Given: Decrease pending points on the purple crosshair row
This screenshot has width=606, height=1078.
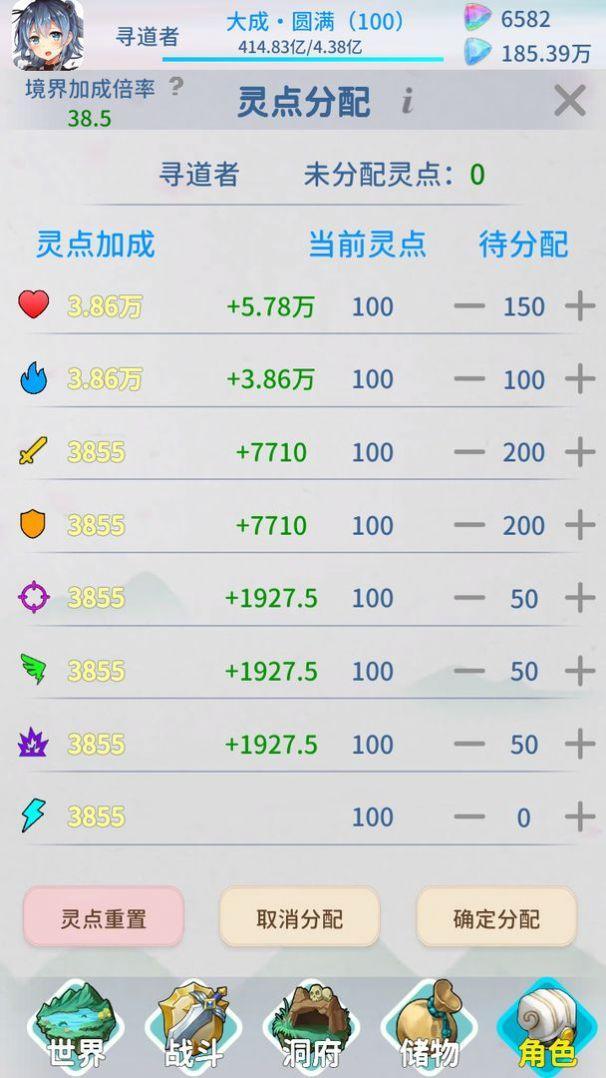Looking at the screenshot, I should point(468,598).
